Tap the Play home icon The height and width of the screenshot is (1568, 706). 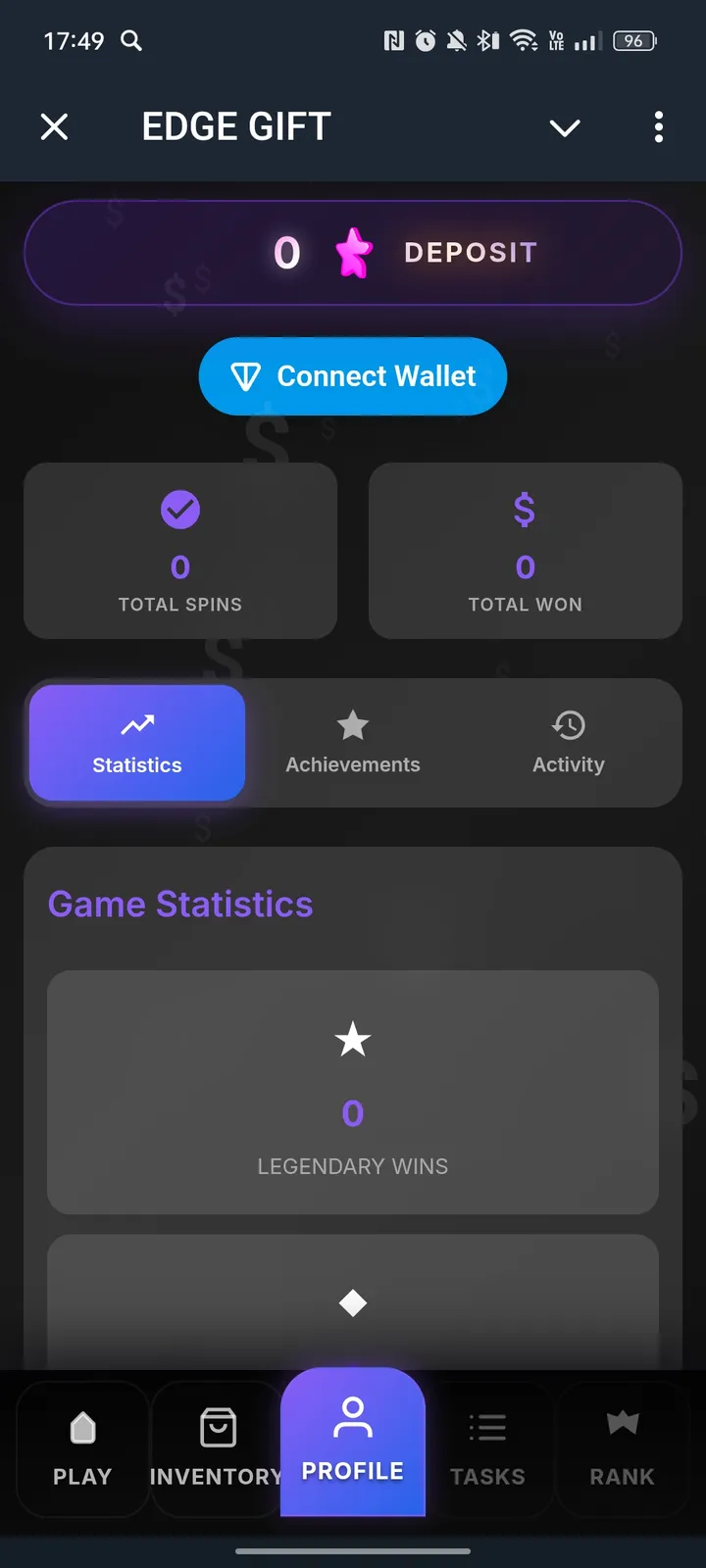(82, 1428)
